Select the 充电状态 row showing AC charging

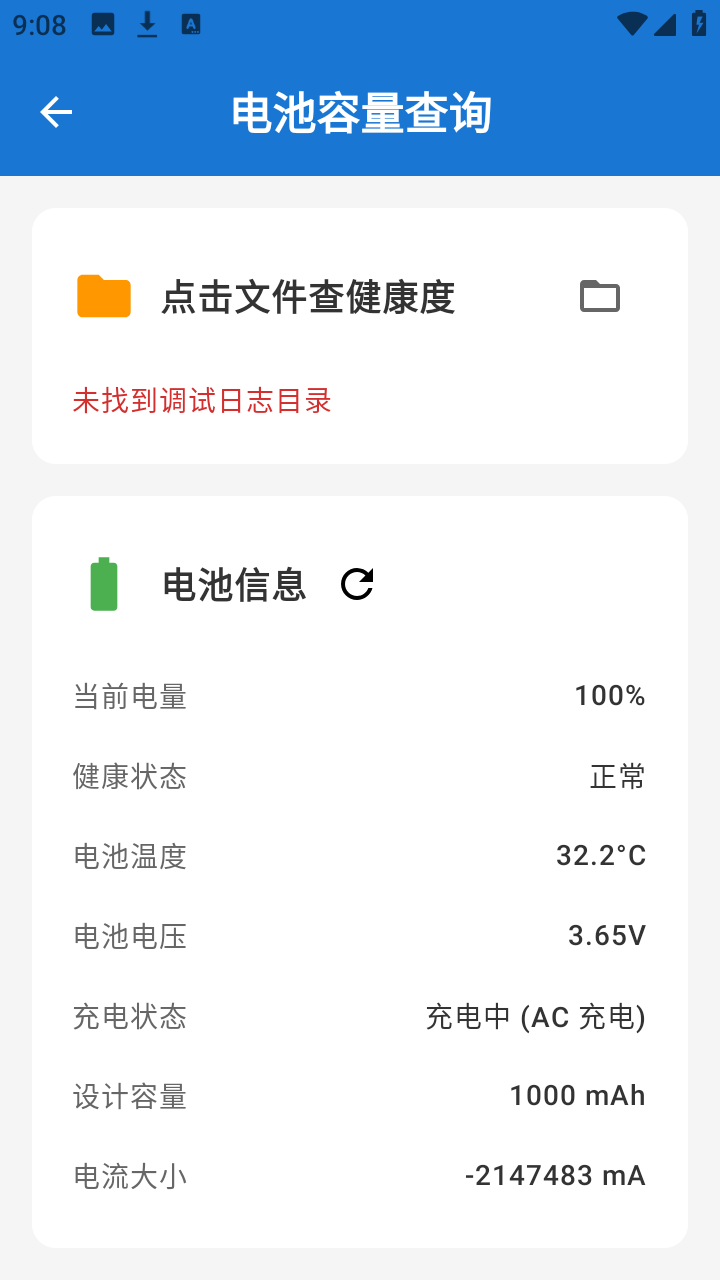pyautogui.click(x=360, y=1016)
